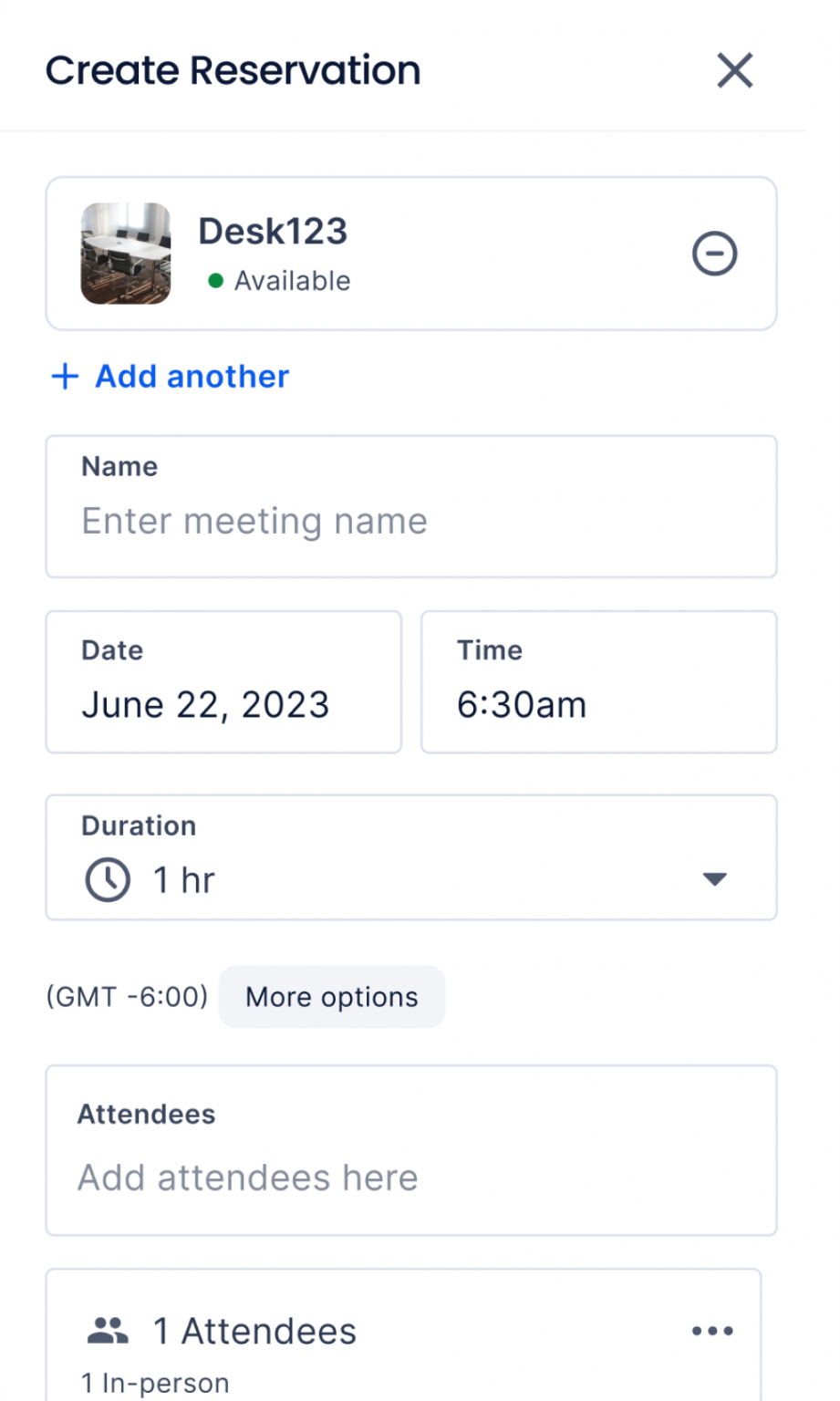
Task: Select the Add another link
Action: [189, 377]
